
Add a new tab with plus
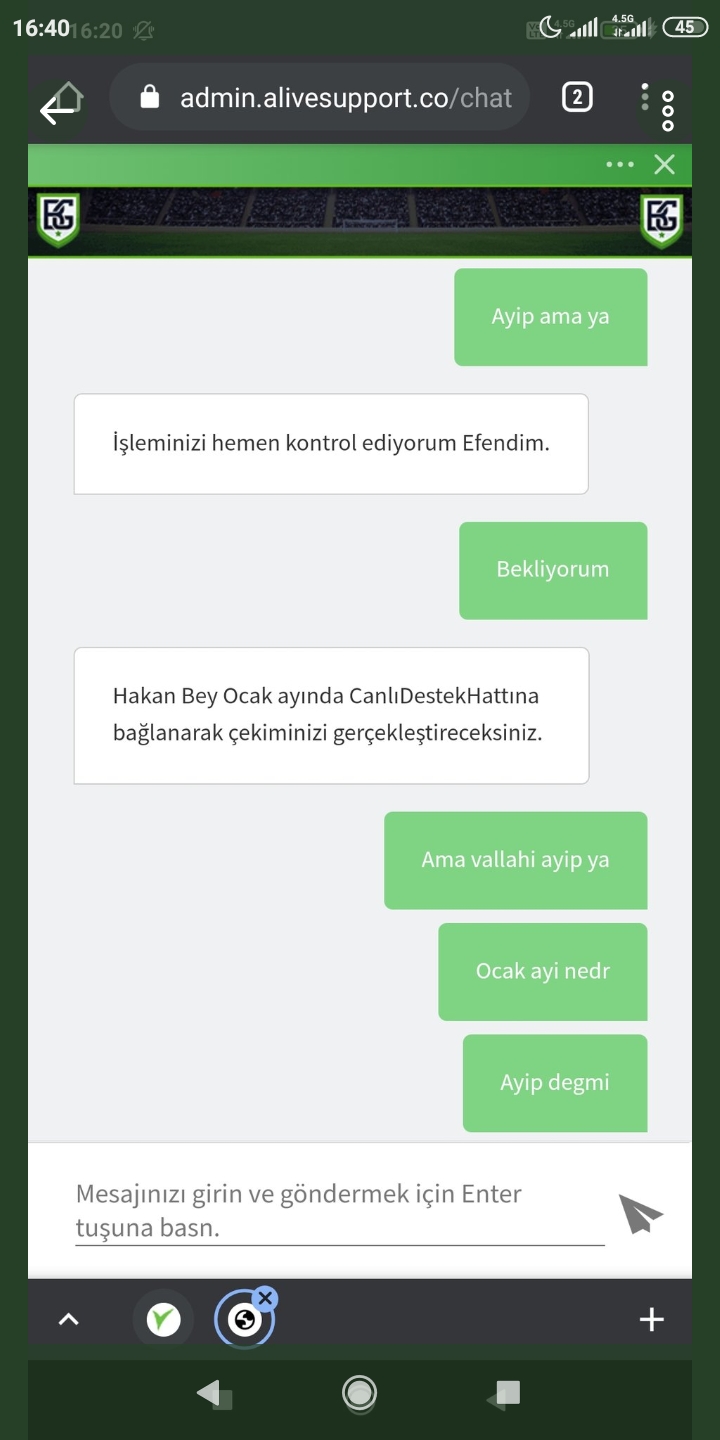(652, 1320)
